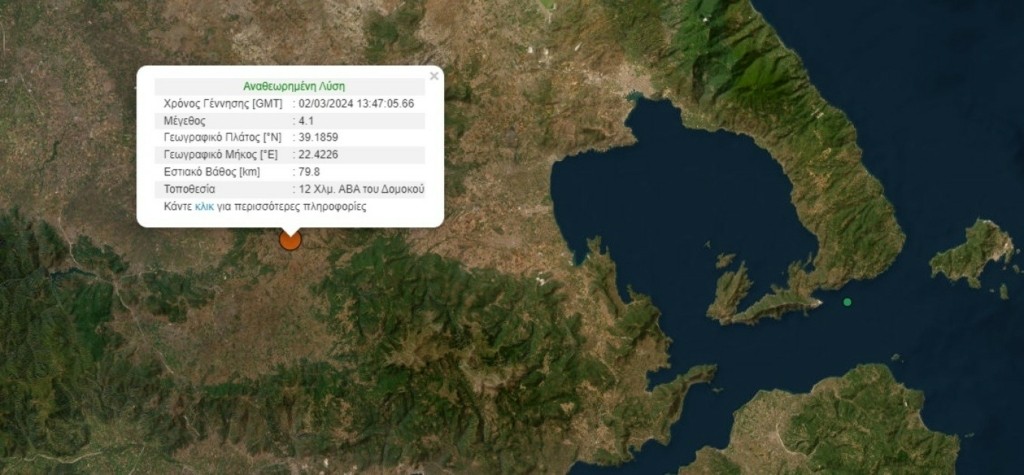
Task: Open the 'κλικ' link for more information
Action: 204,207
